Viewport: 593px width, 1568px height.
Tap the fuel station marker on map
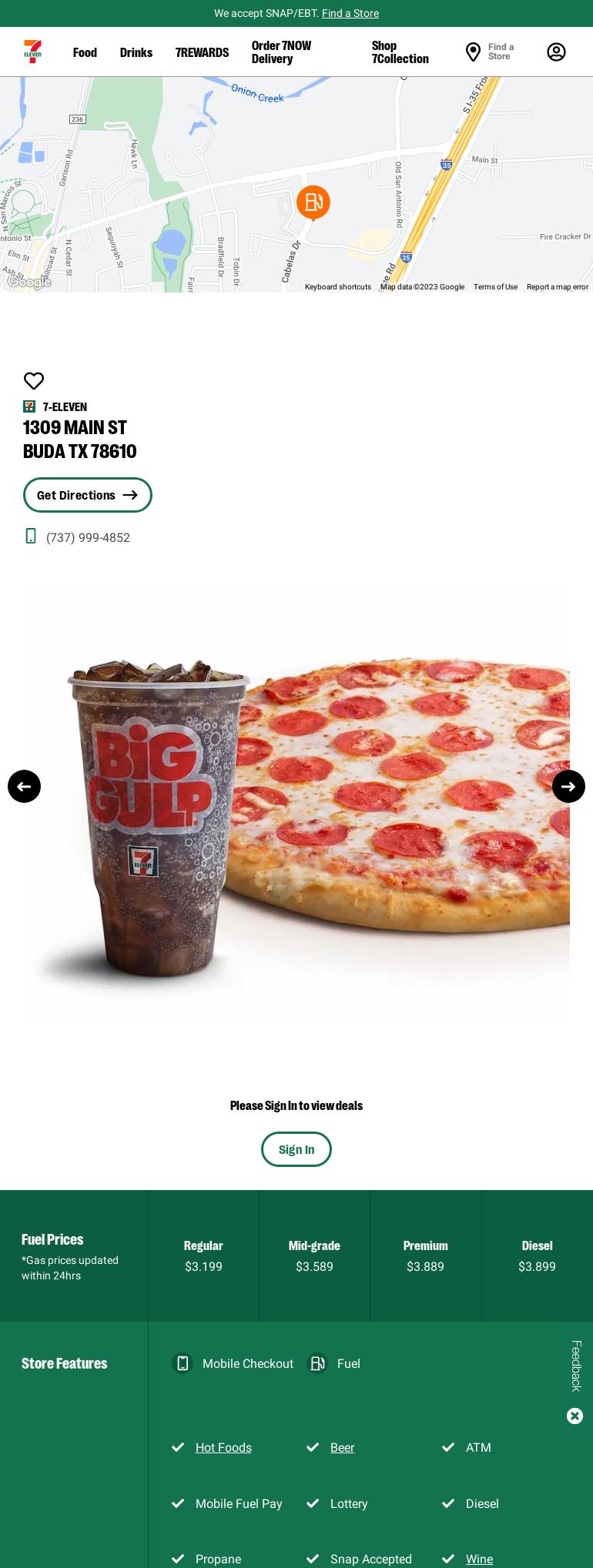click(x=313, y=203)
